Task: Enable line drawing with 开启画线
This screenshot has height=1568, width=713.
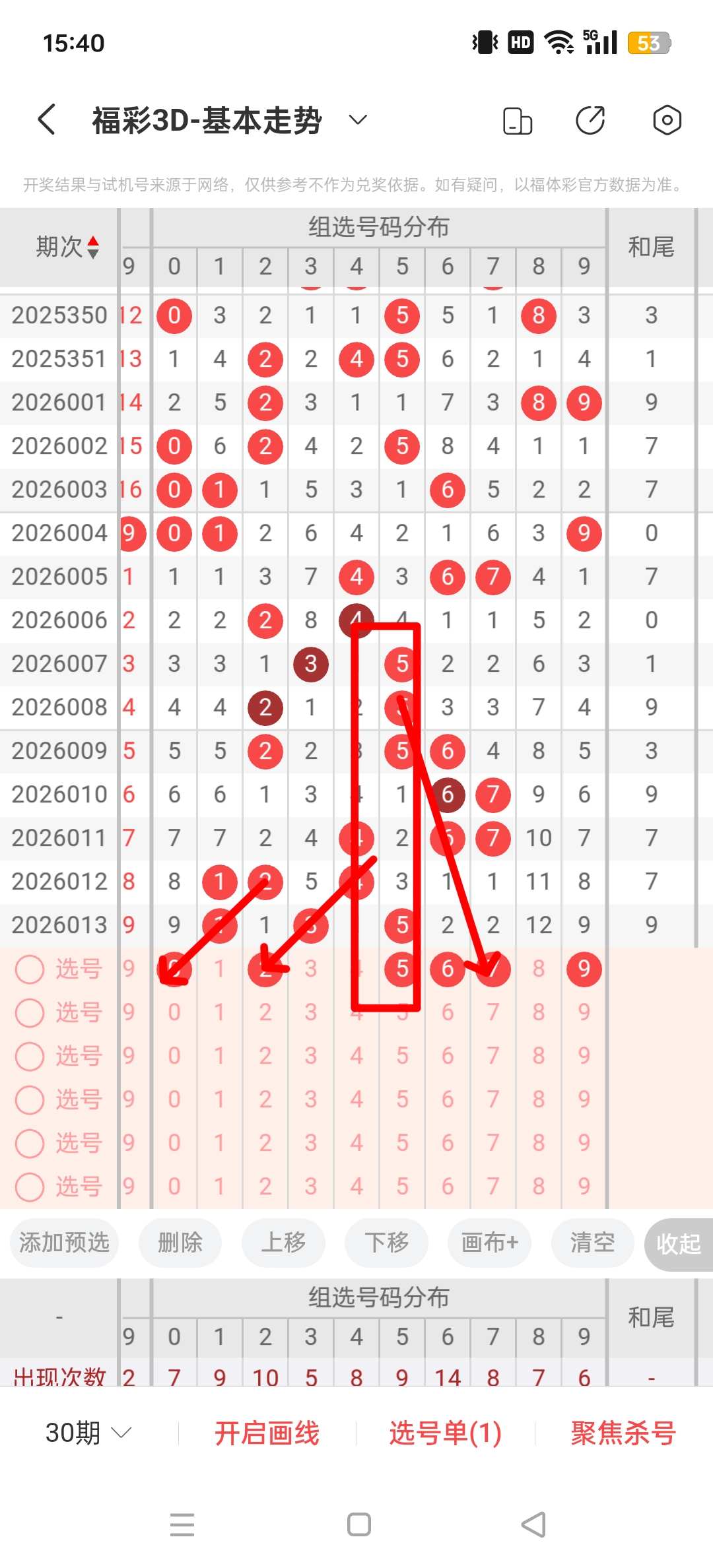Action: pos(267,1433)
